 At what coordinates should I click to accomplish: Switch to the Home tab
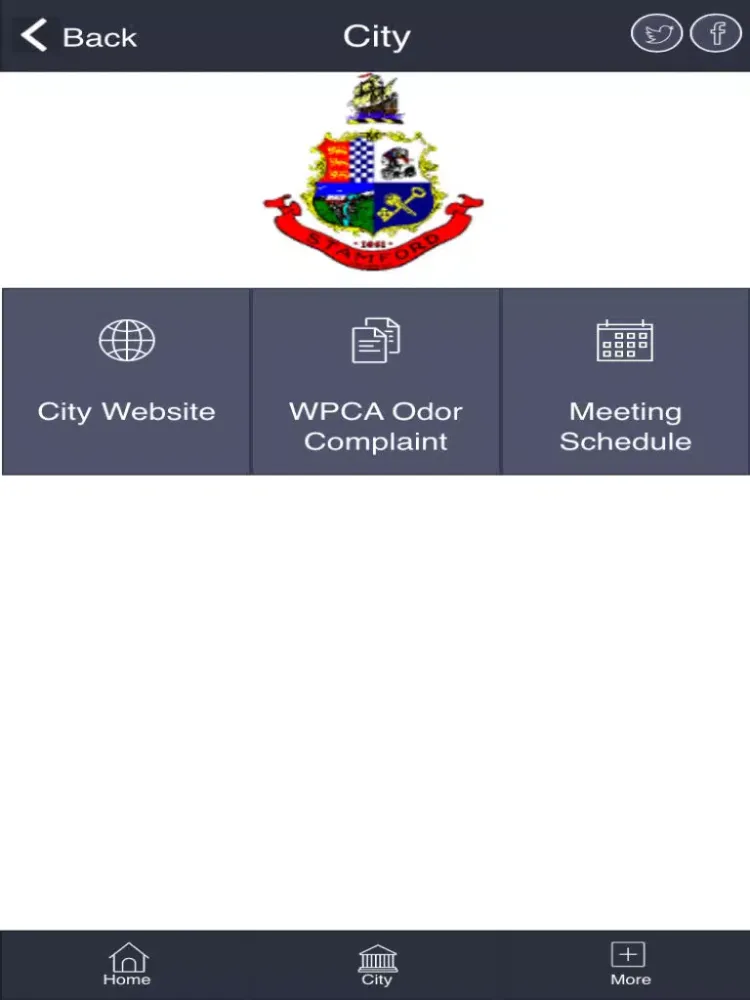coord(127,965)
